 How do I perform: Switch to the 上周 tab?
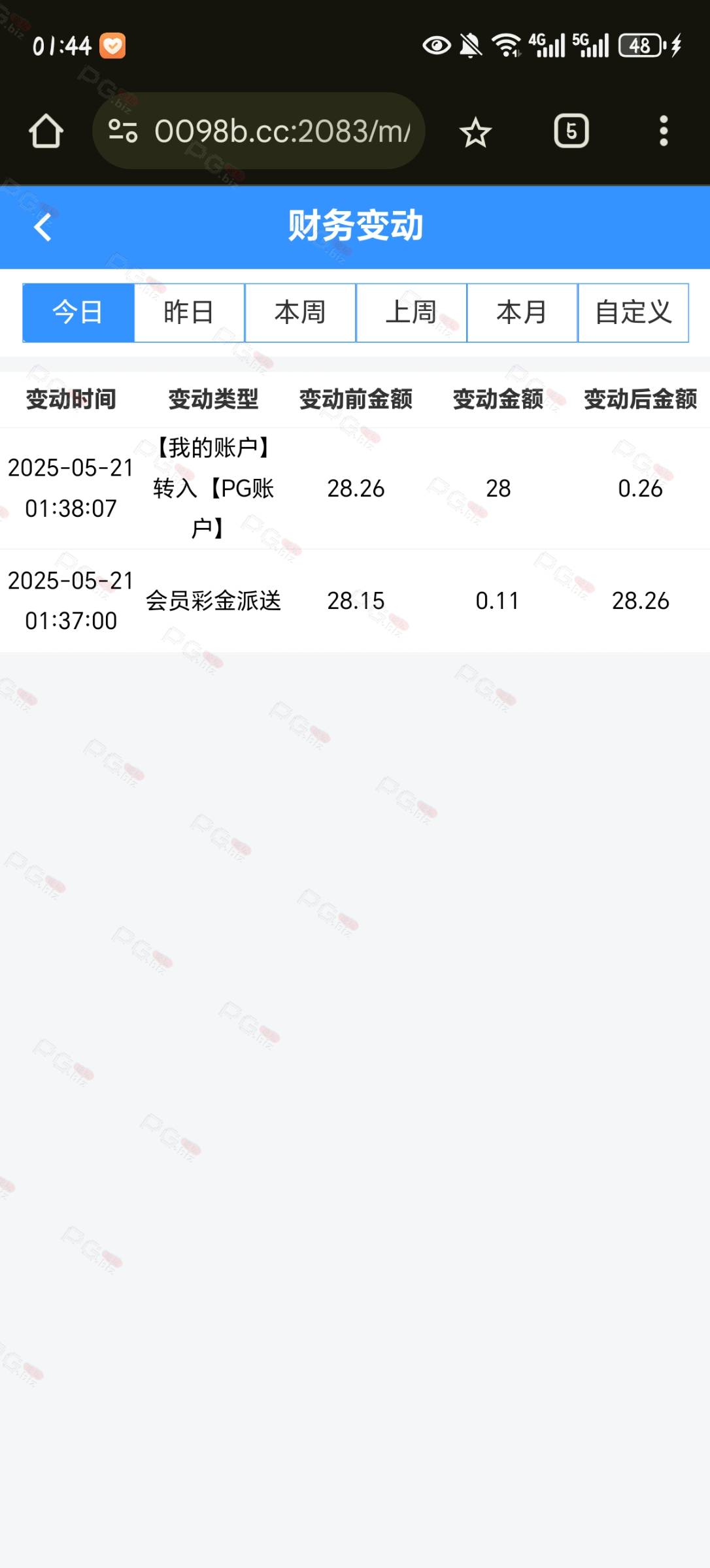[x=412, y=312]
